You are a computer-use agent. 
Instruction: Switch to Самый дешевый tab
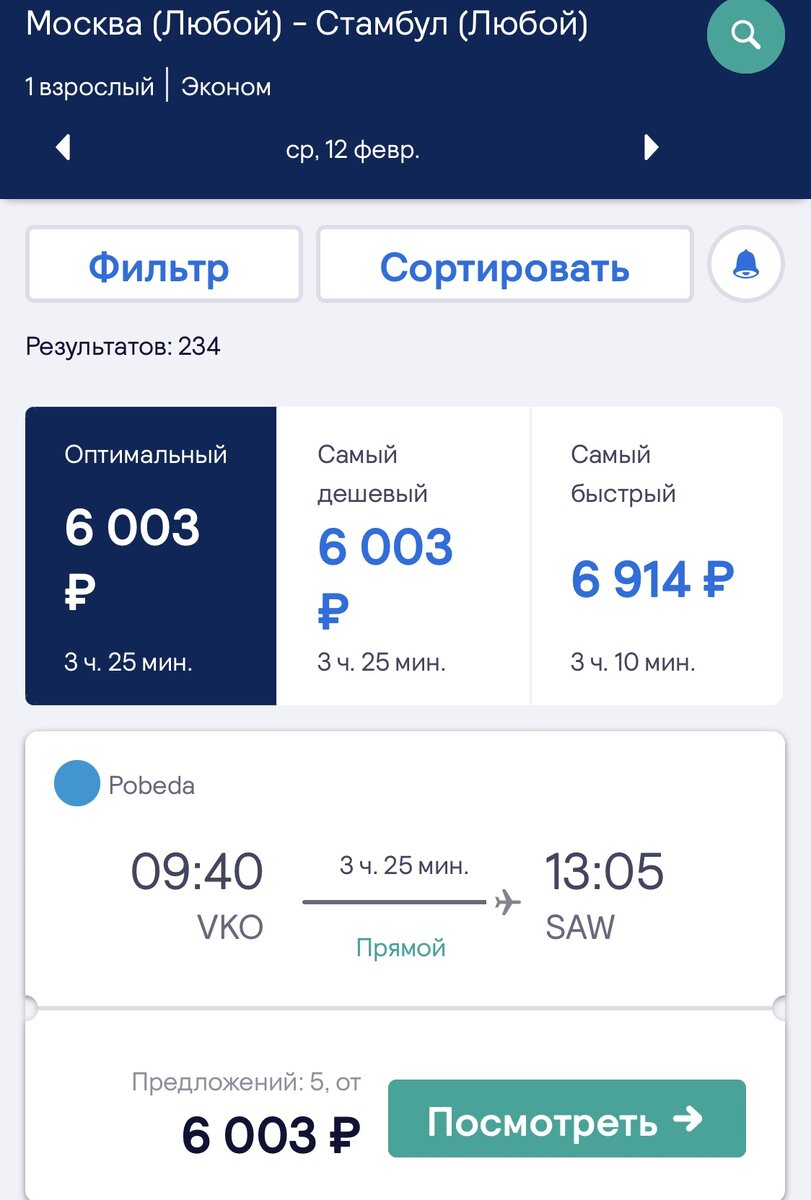pos(402,555)
